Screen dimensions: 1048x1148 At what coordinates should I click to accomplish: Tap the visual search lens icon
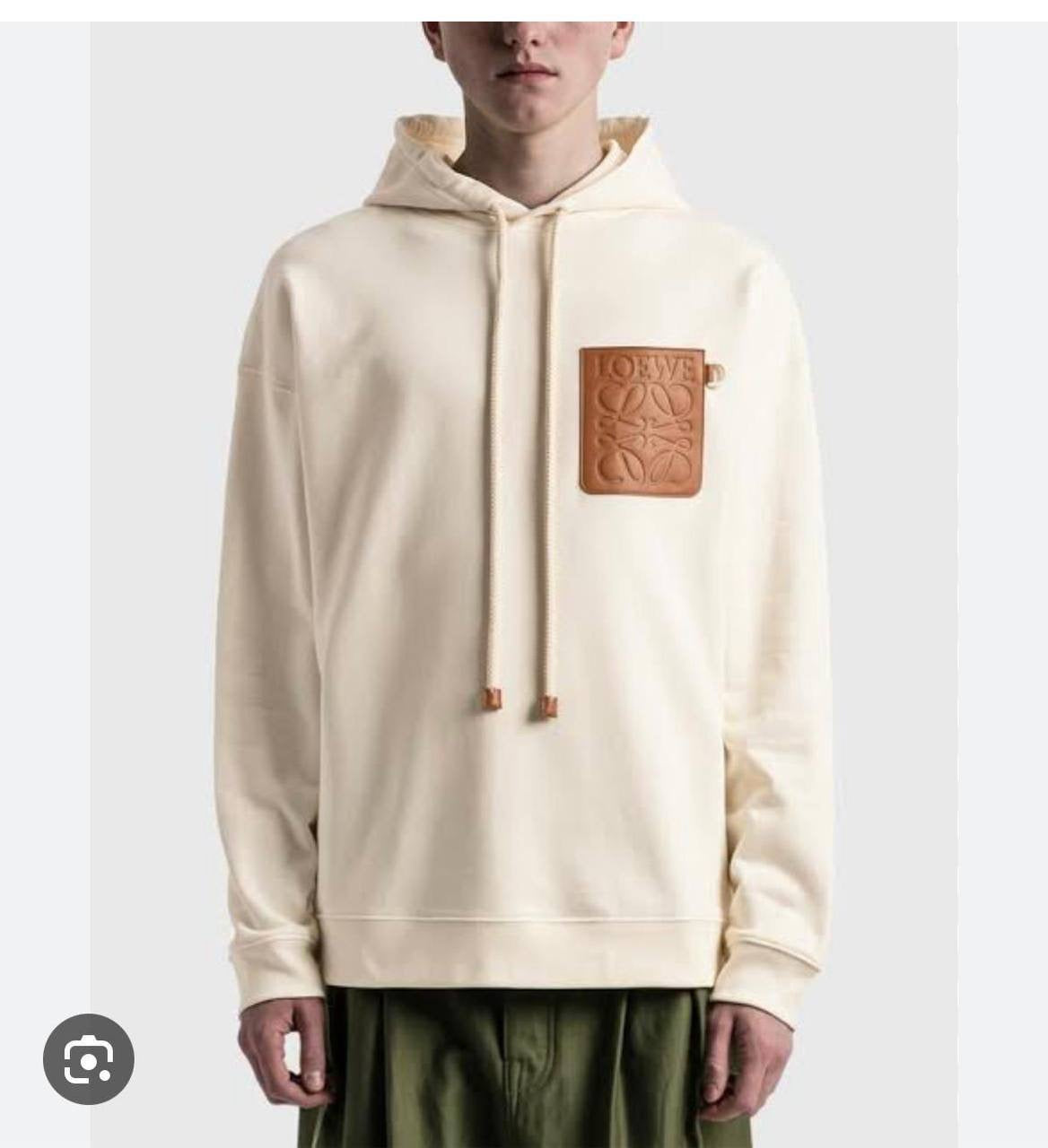point(88,1059)
